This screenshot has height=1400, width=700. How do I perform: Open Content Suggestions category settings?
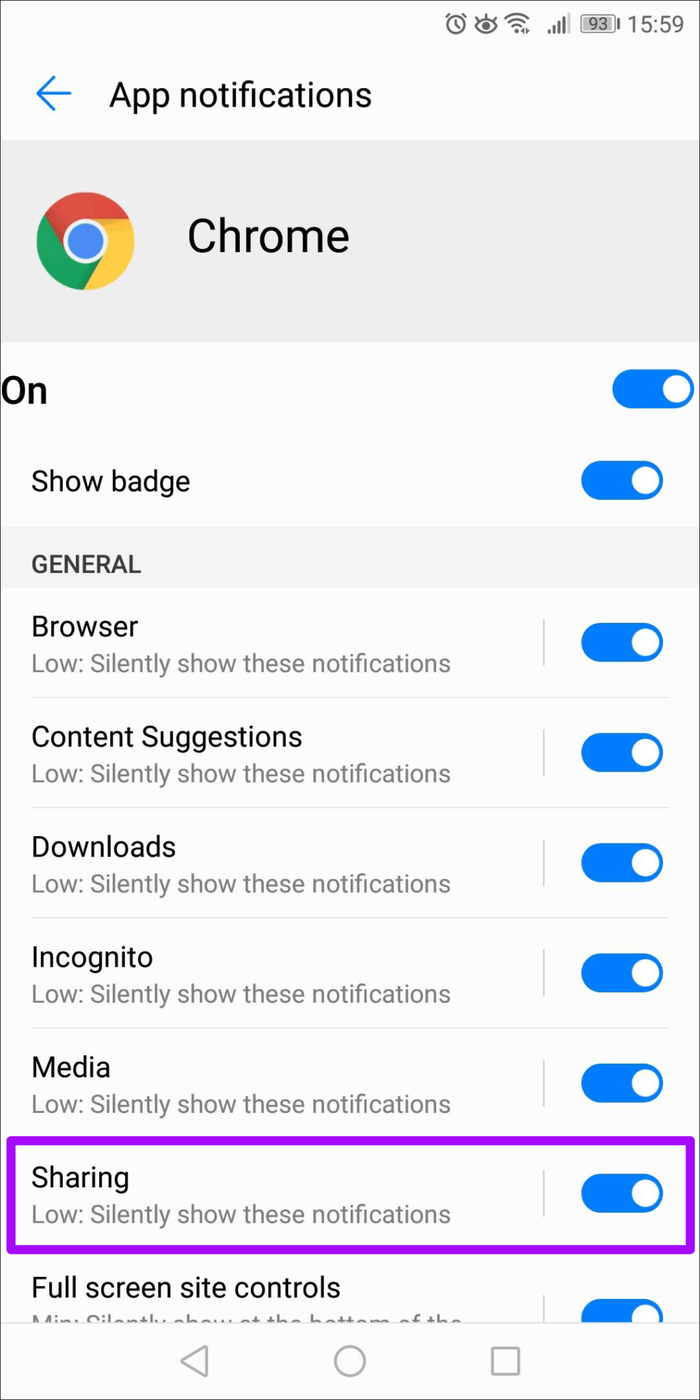tap(272, 753)
